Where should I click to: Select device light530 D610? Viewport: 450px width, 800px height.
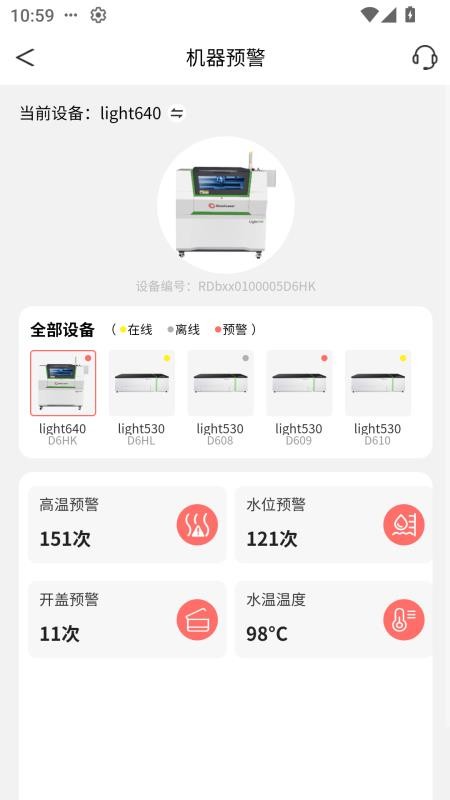coord(378,398)
